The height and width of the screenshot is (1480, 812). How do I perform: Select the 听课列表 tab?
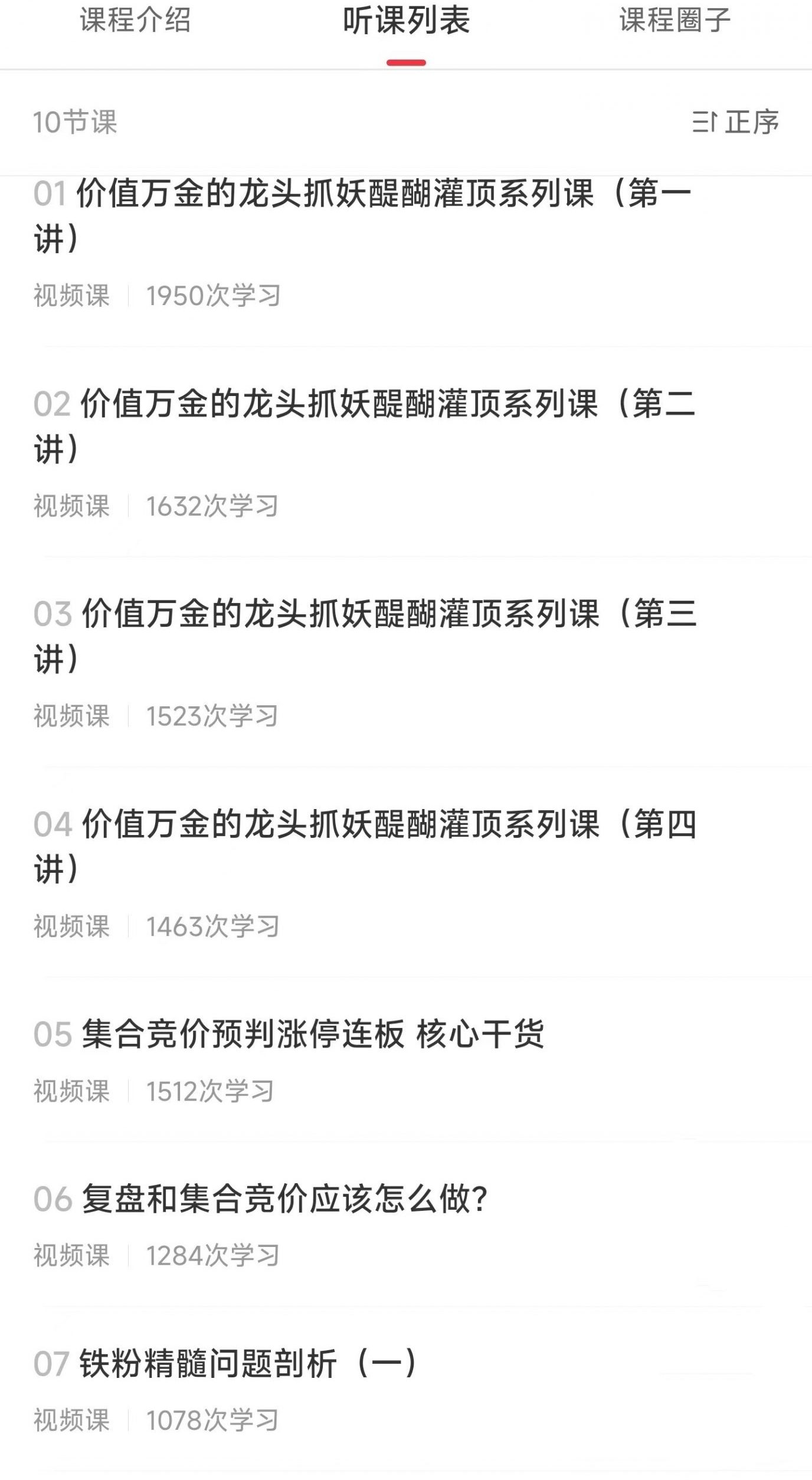click(x=406, y=22)
